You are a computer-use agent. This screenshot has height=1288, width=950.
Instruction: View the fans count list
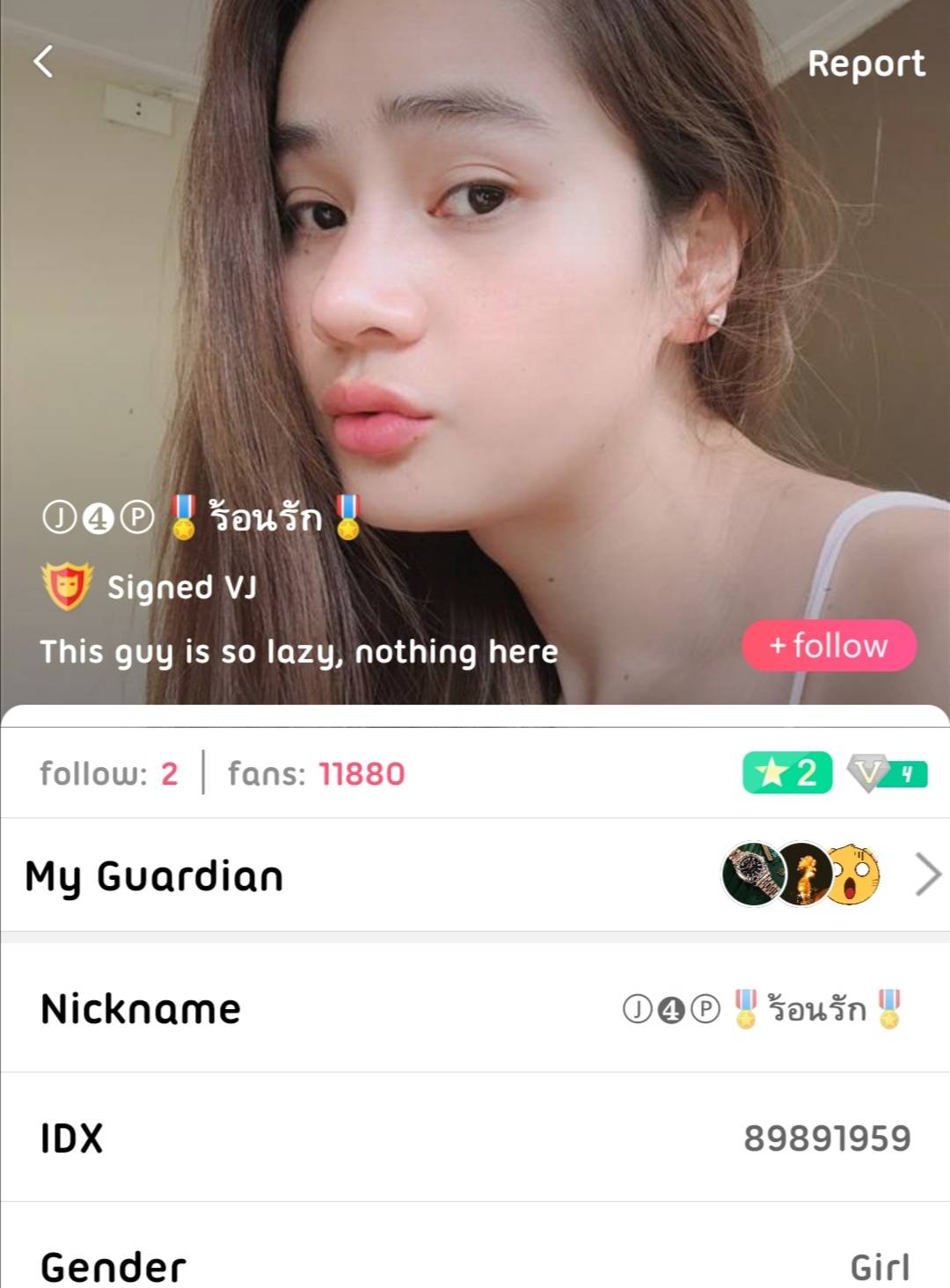tap(316, 773)
